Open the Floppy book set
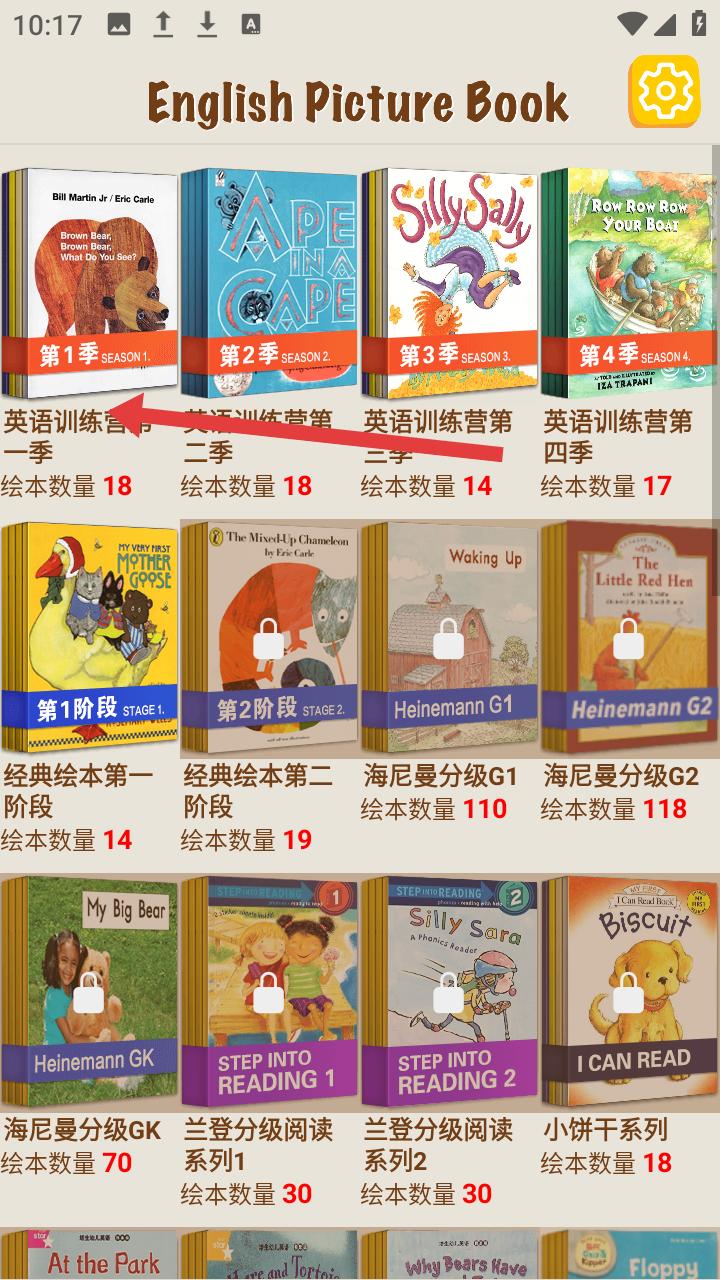This screenshot has height=1280, width=720. tap(630, 1255)
